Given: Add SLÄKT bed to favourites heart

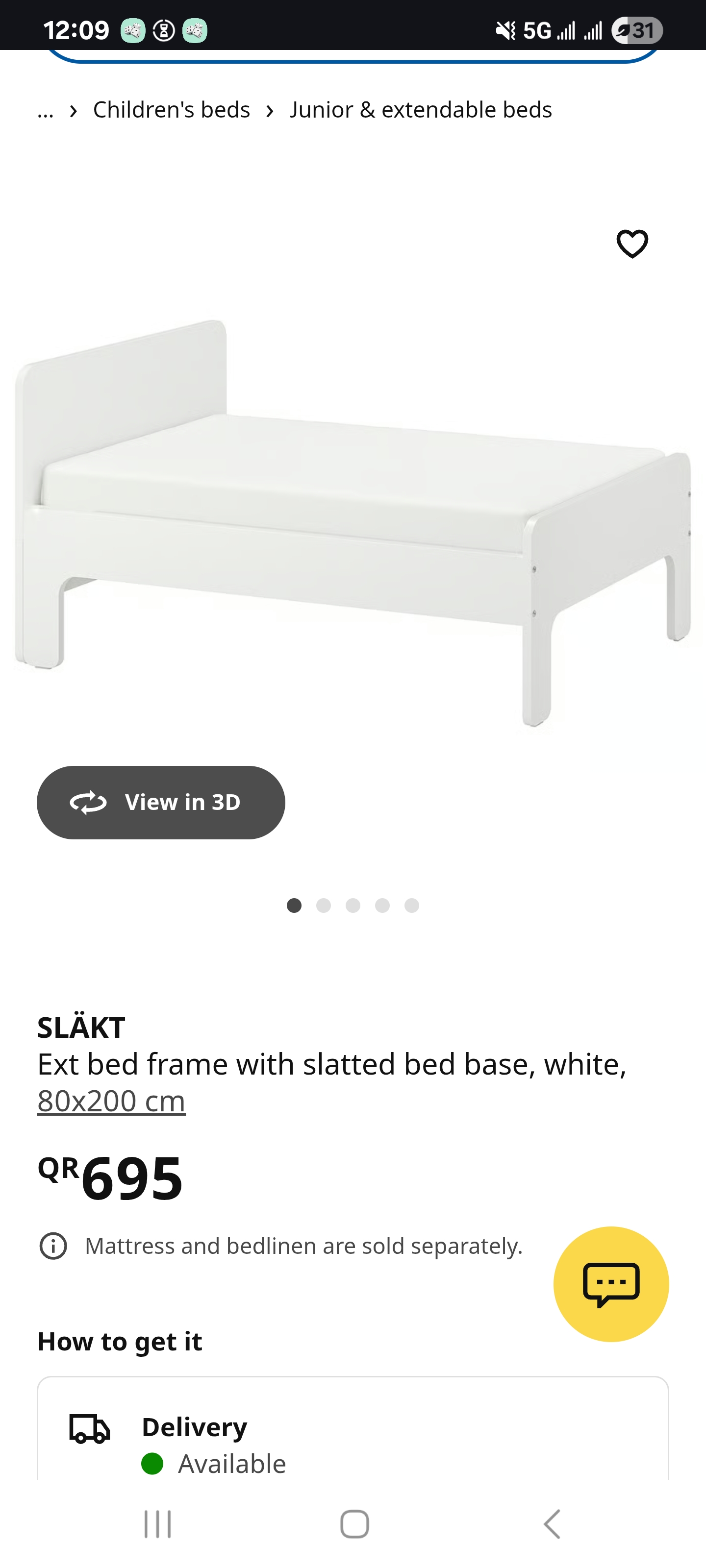Looking at the screenshot, I should (x=632, y=244).
